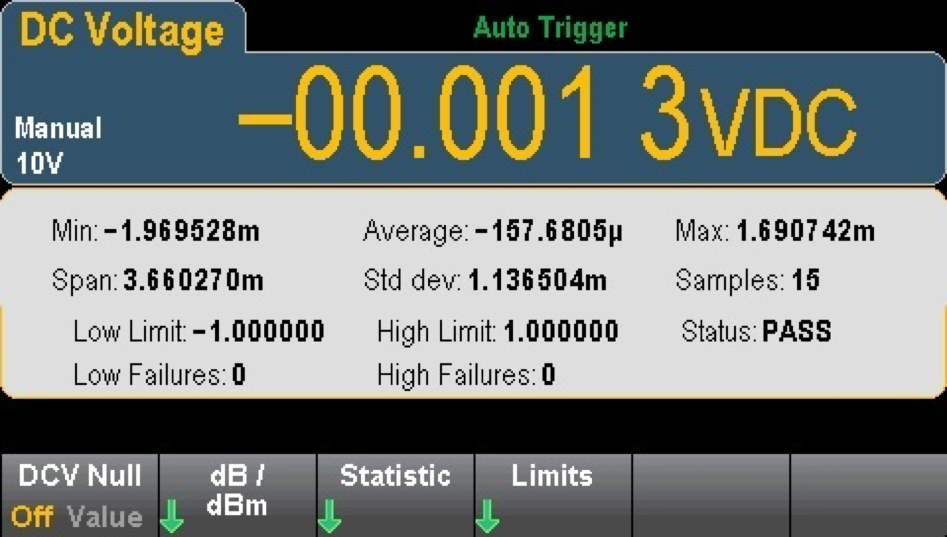Open the dB / dBm menu

237,496
